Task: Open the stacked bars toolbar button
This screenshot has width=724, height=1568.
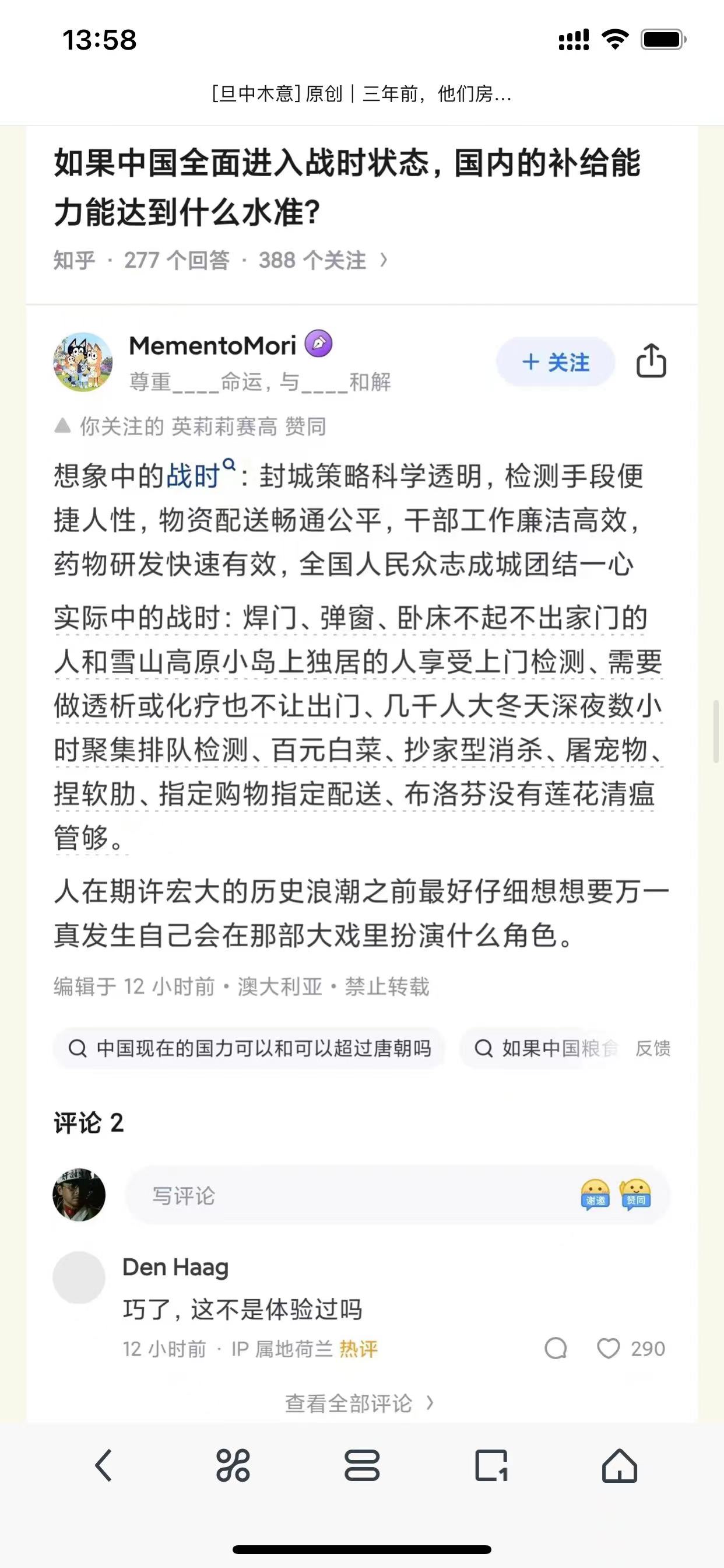Action: point(362,1465)
